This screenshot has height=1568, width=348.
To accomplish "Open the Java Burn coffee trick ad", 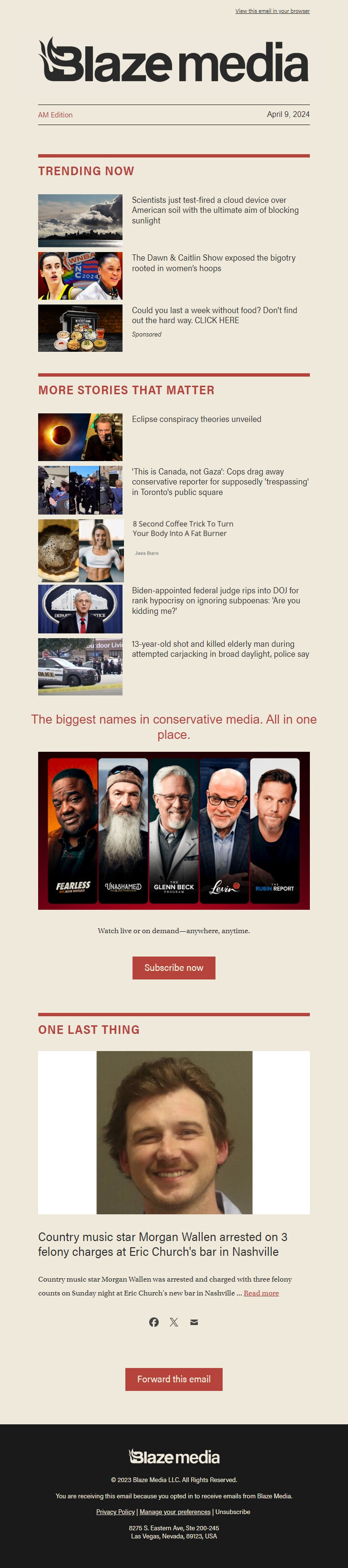I will click(183, 528).
